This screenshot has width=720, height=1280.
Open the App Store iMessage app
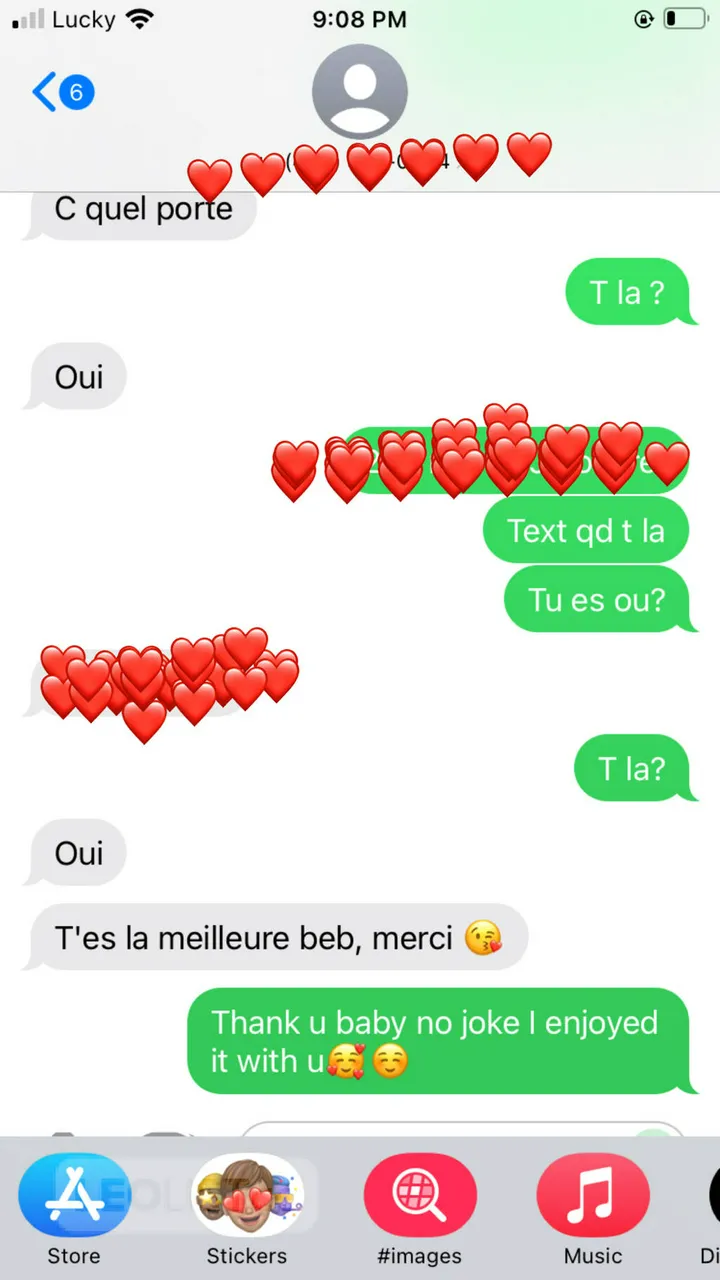pos(74,1198)
